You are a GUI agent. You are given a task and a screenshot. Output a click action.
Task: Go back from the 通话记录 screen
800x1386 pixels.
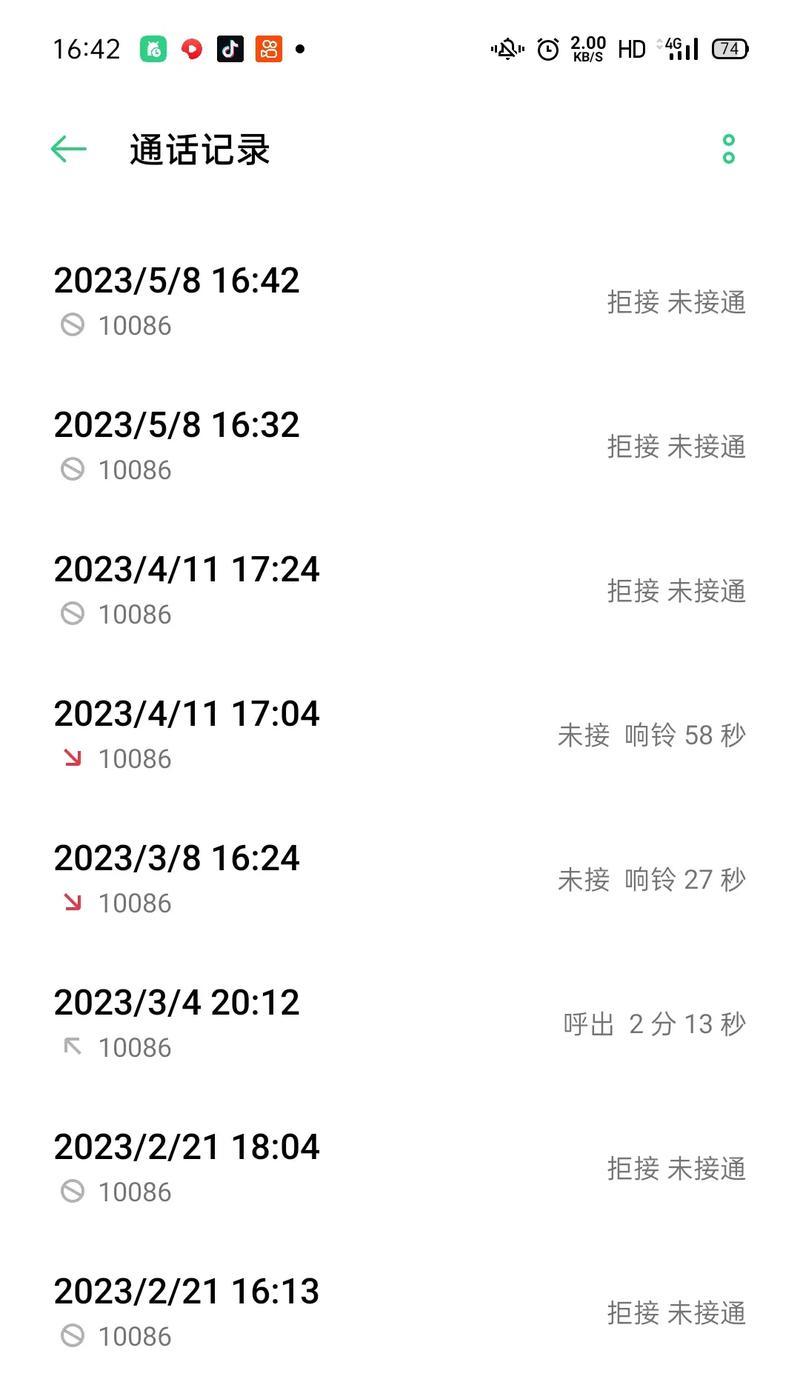tap(68, 150)
